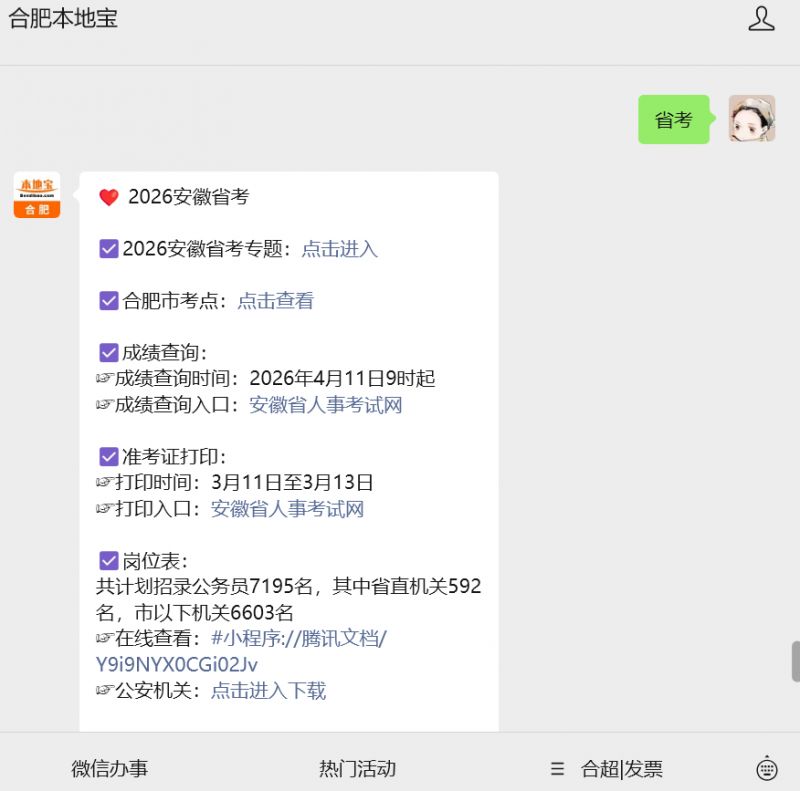Open the 腾讯文档 mini program link

241,651
